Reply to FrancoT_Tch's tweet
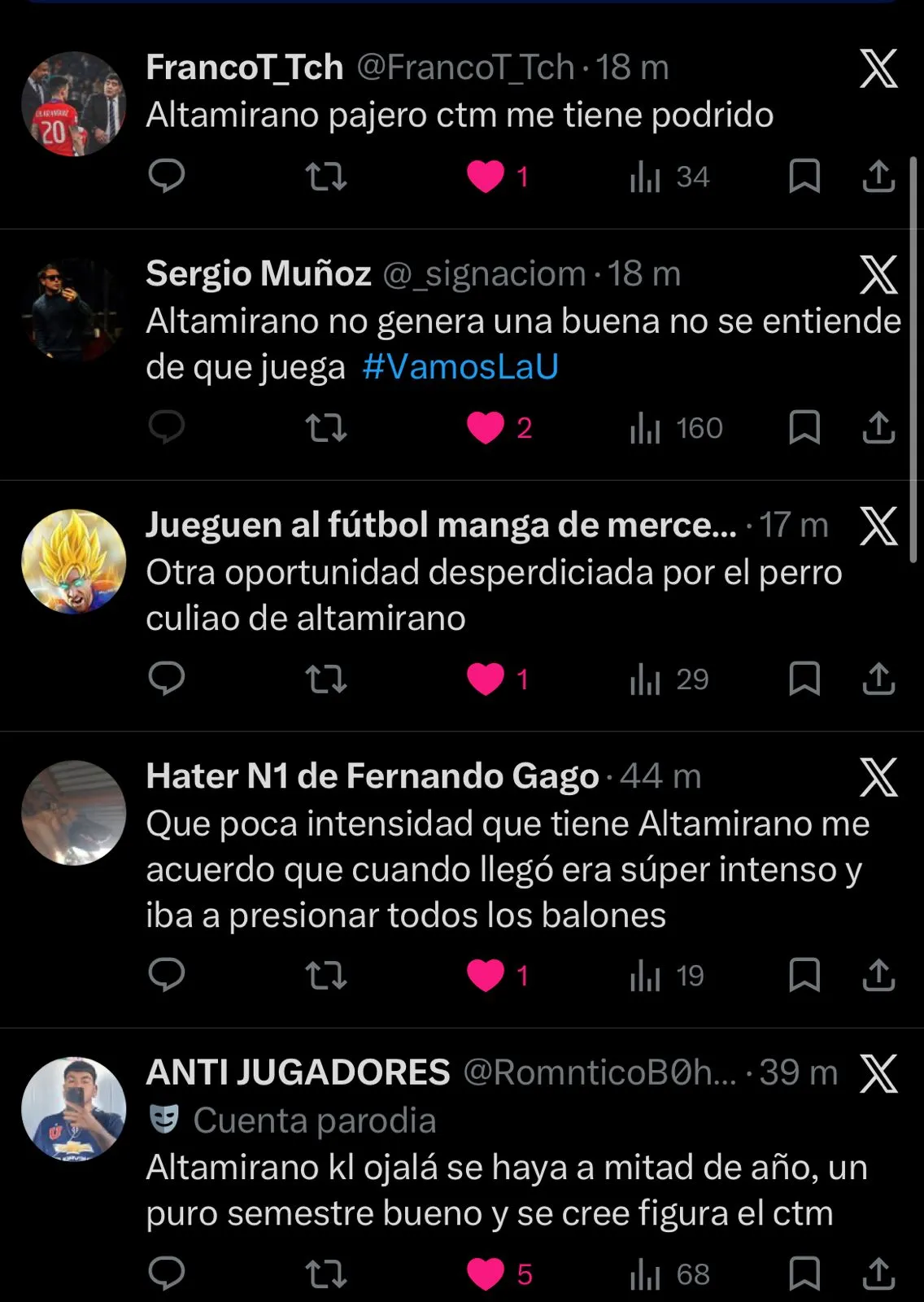924x1302 pixels. 167,176
